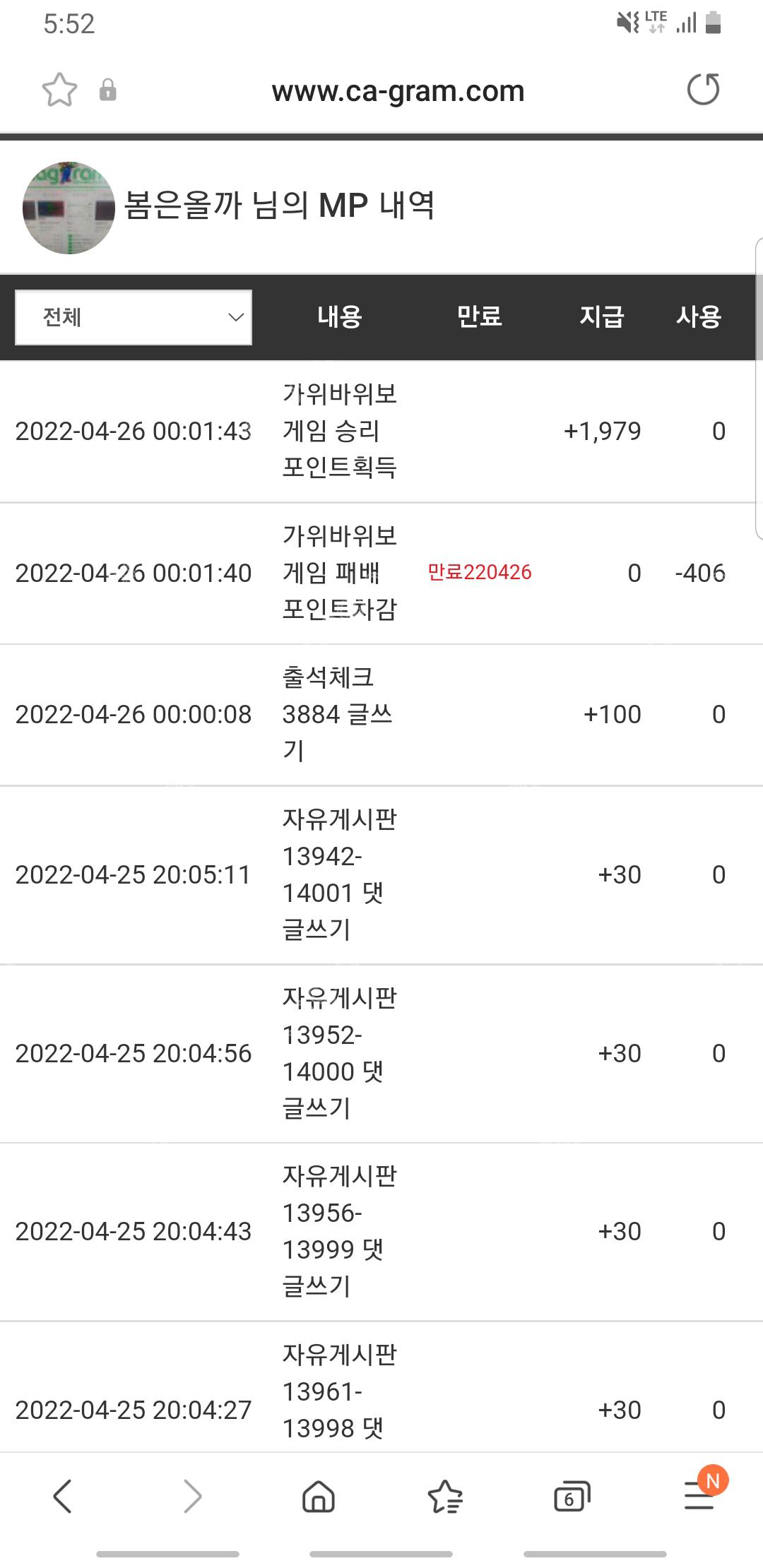Open the www.ca-gram.com address bar
Image resolution: width=763 pixels, height=1568 pixels.
pyautogui.click(x=398, y=91)
